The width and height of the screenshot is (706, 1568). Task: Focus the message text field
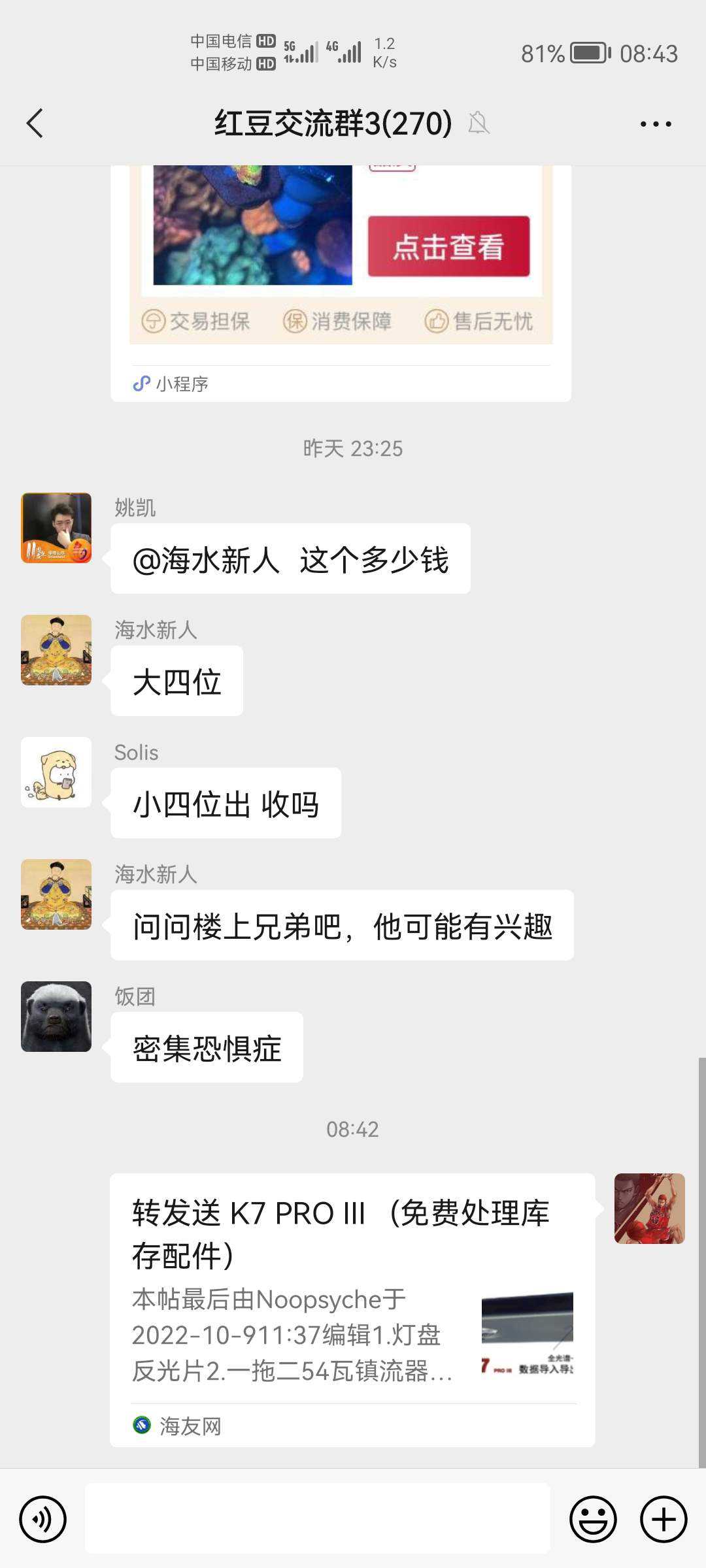318,1519
